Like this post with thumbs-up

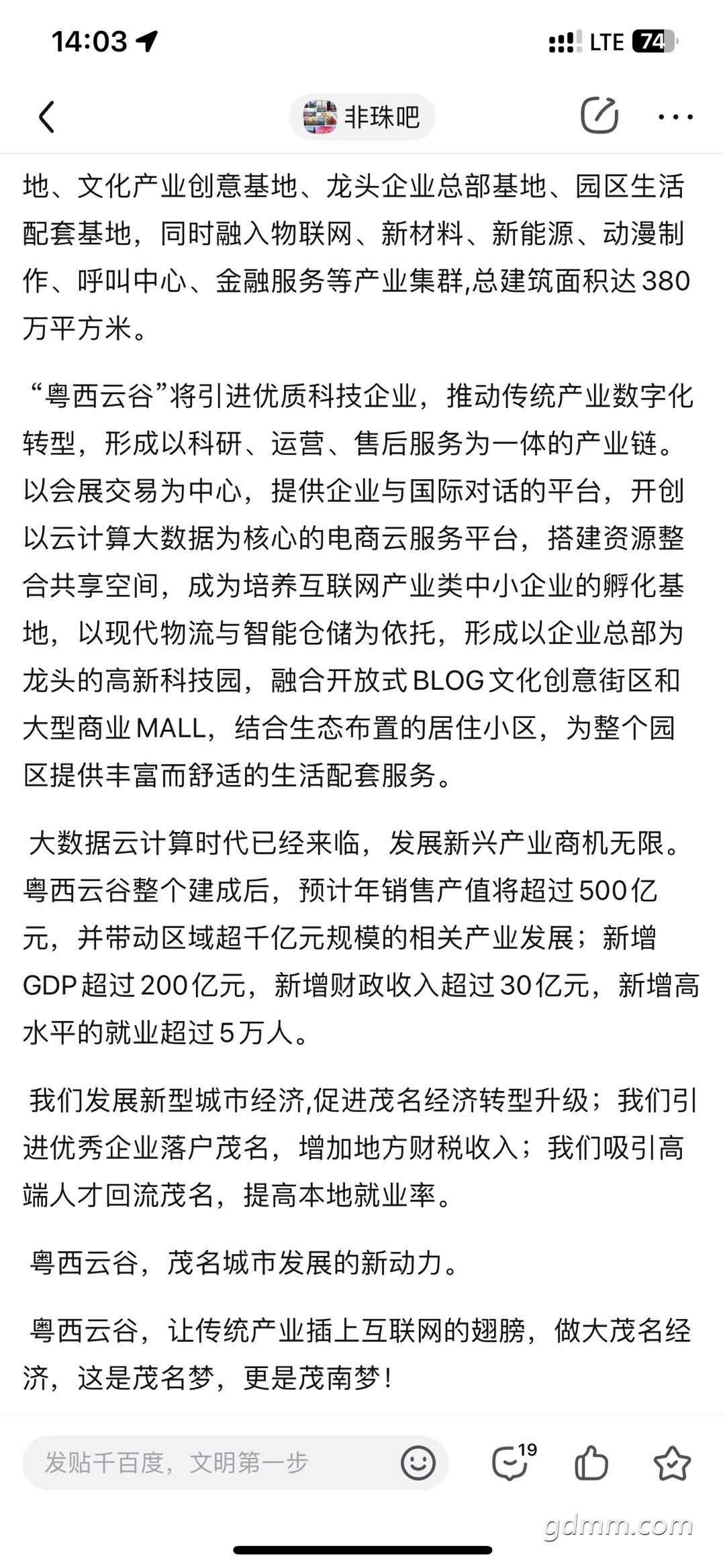pos(591,1463)
